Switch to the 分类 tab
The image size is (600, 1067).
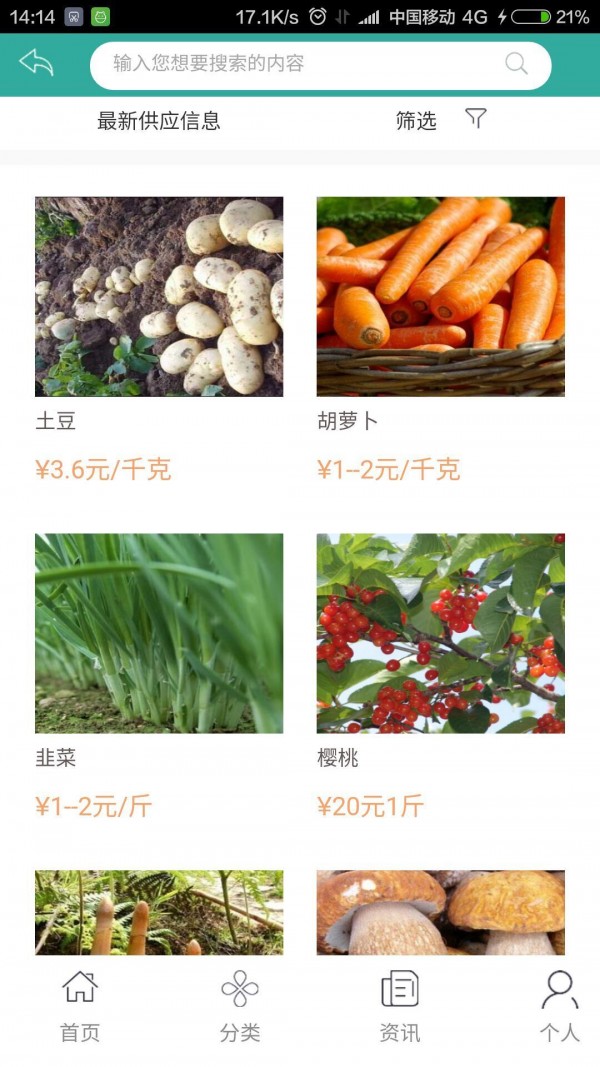(x=240, y=1006)
